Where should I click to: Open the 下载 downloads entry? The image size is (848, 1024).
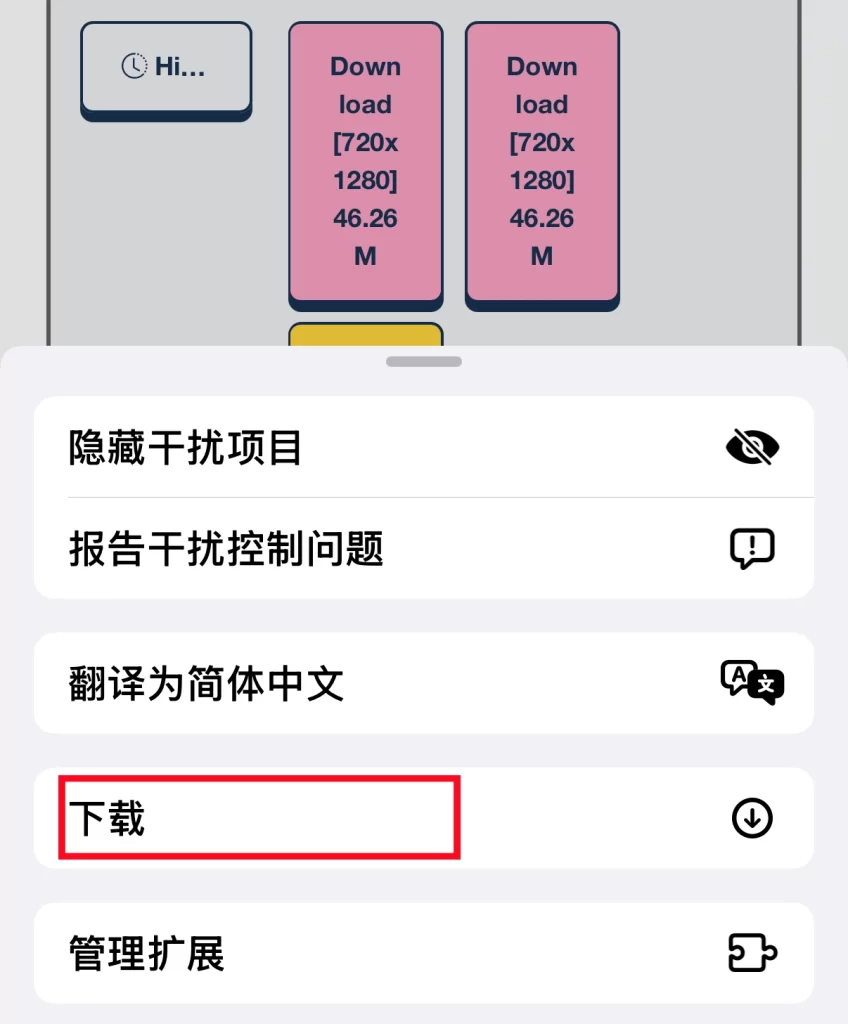click(x=423, y=819)
